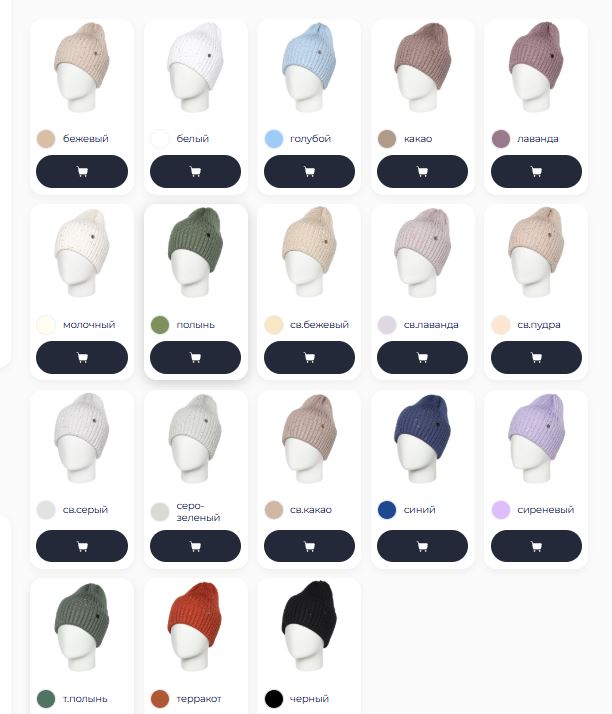Add the синий hat to cart
The image size is (612, 714).
coord(423,546)
